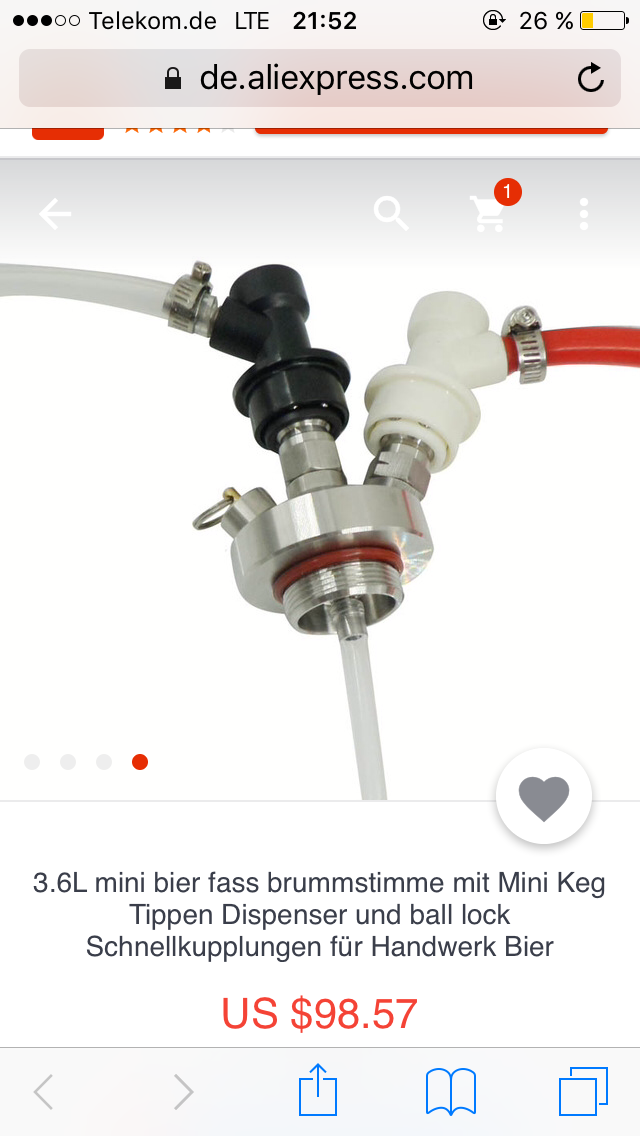Open the shopping cart
Viewport: 640px width, 1136px height.
pos(489,213)
